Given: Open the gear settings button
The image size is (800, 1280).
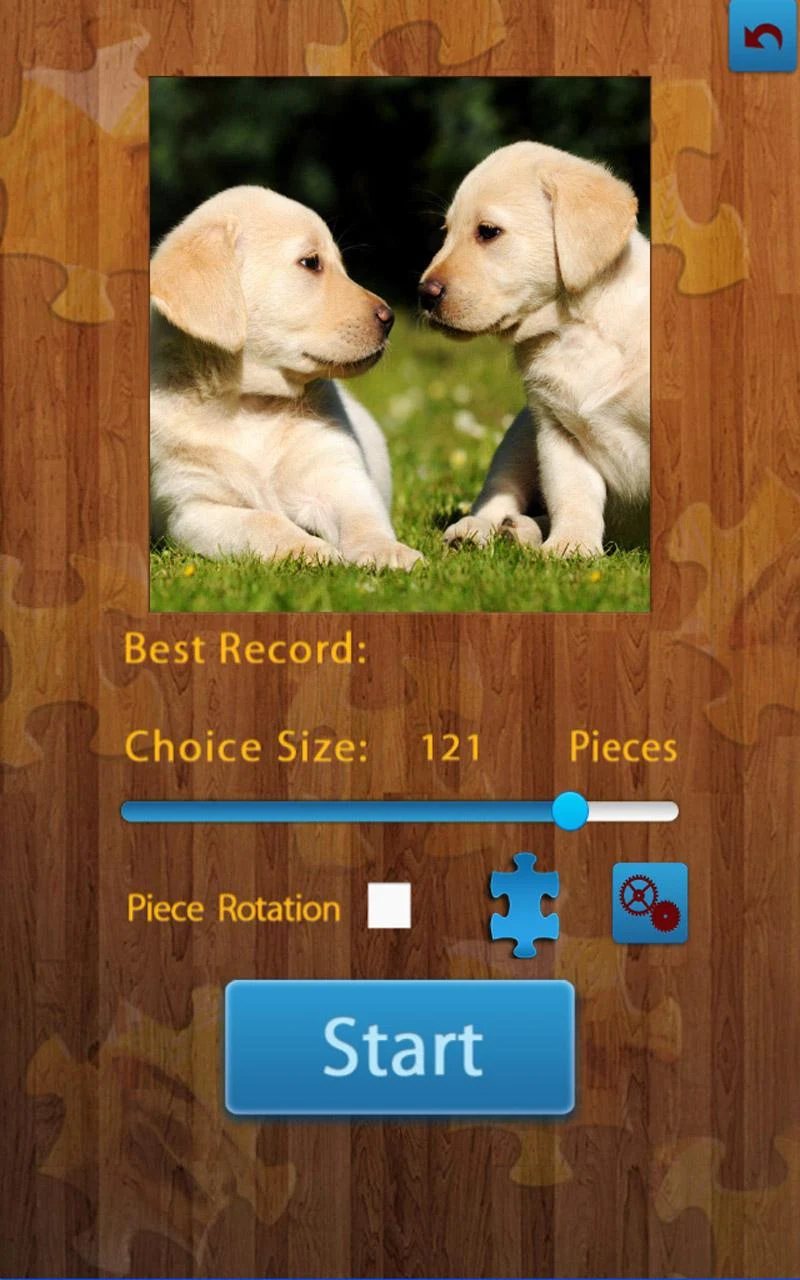Looking at the screenshot, I should coord(650,903).
